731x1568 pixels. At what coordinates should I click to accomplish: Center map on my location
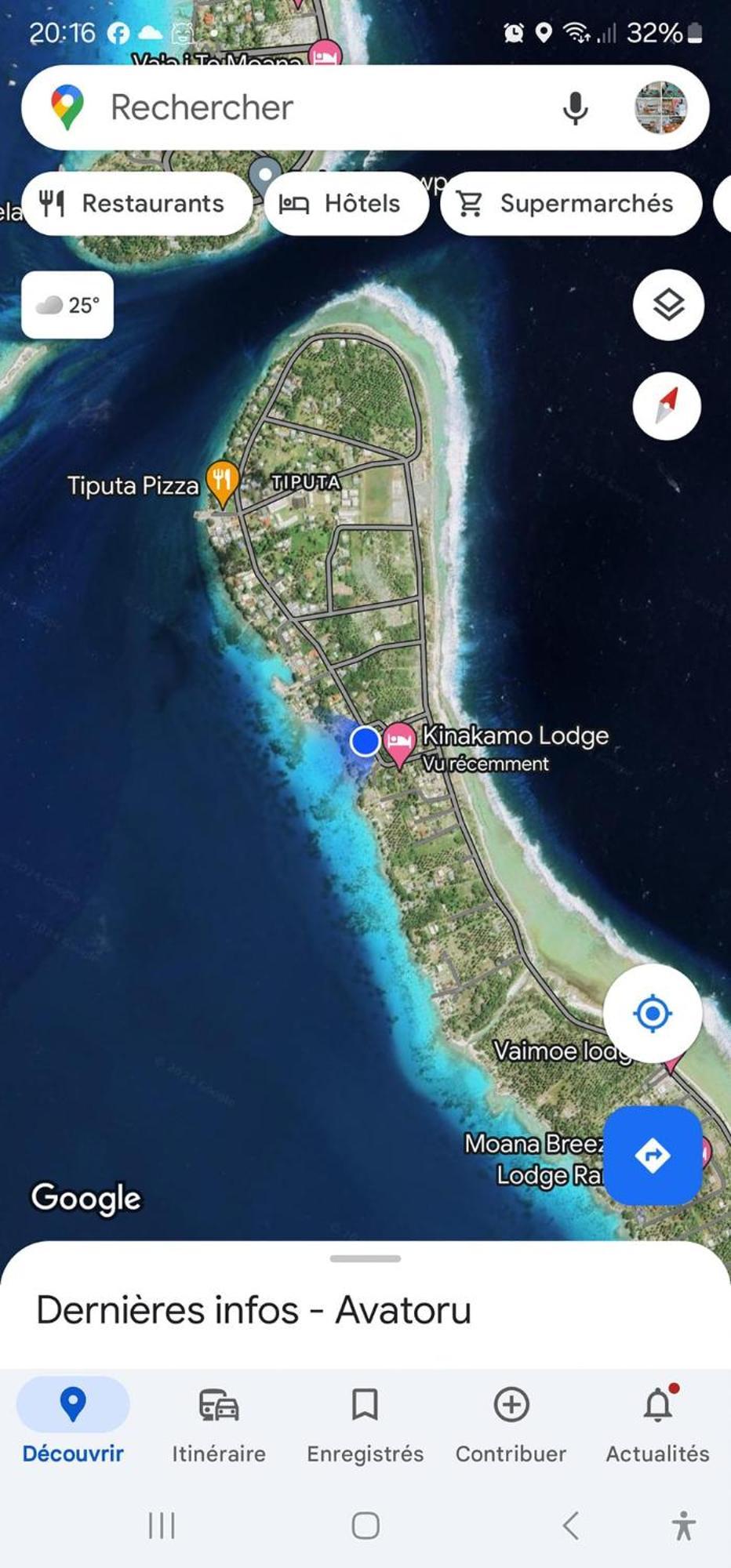pyautogui.click(x=652, y=1013)
